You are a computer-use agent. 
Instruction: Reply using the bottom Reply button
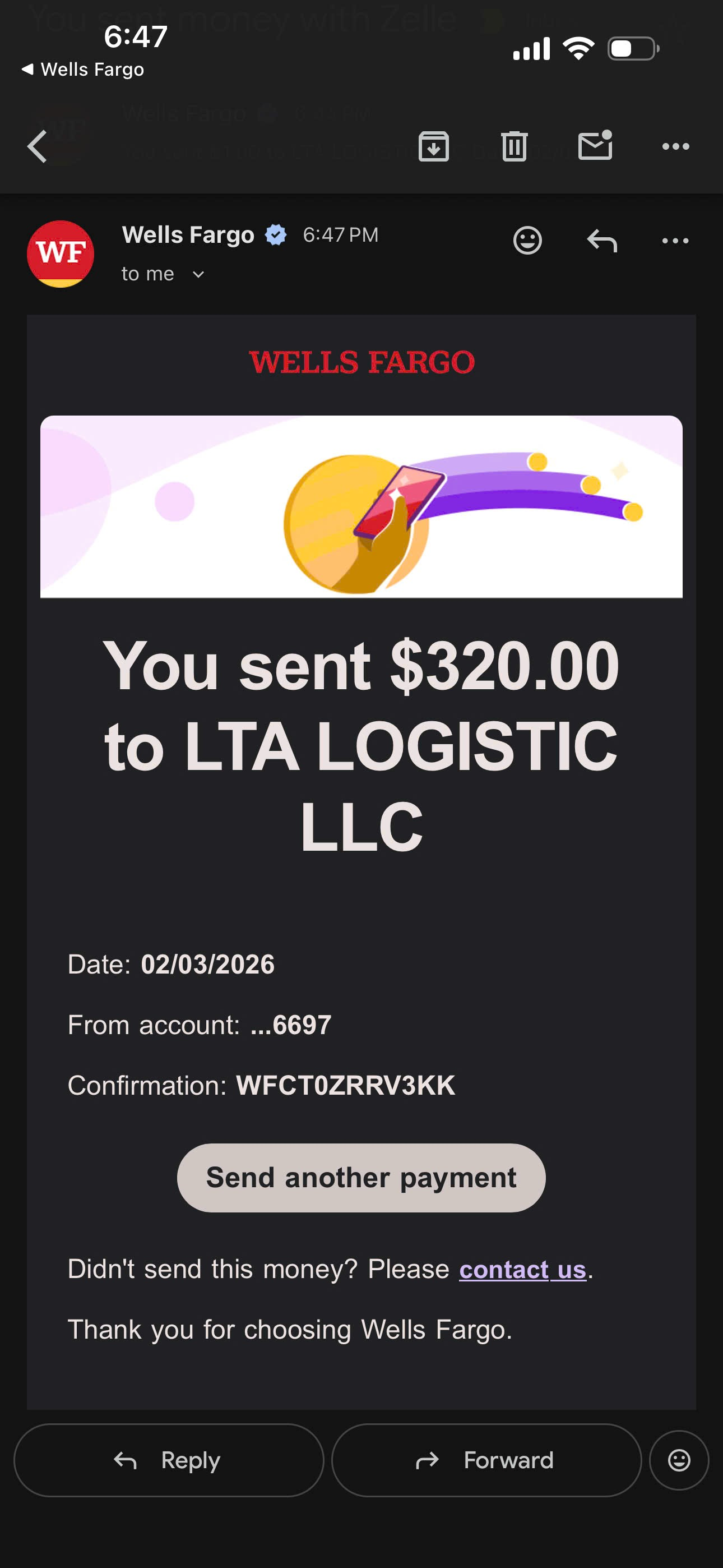pyautogui.click(x=169, y=1460)
